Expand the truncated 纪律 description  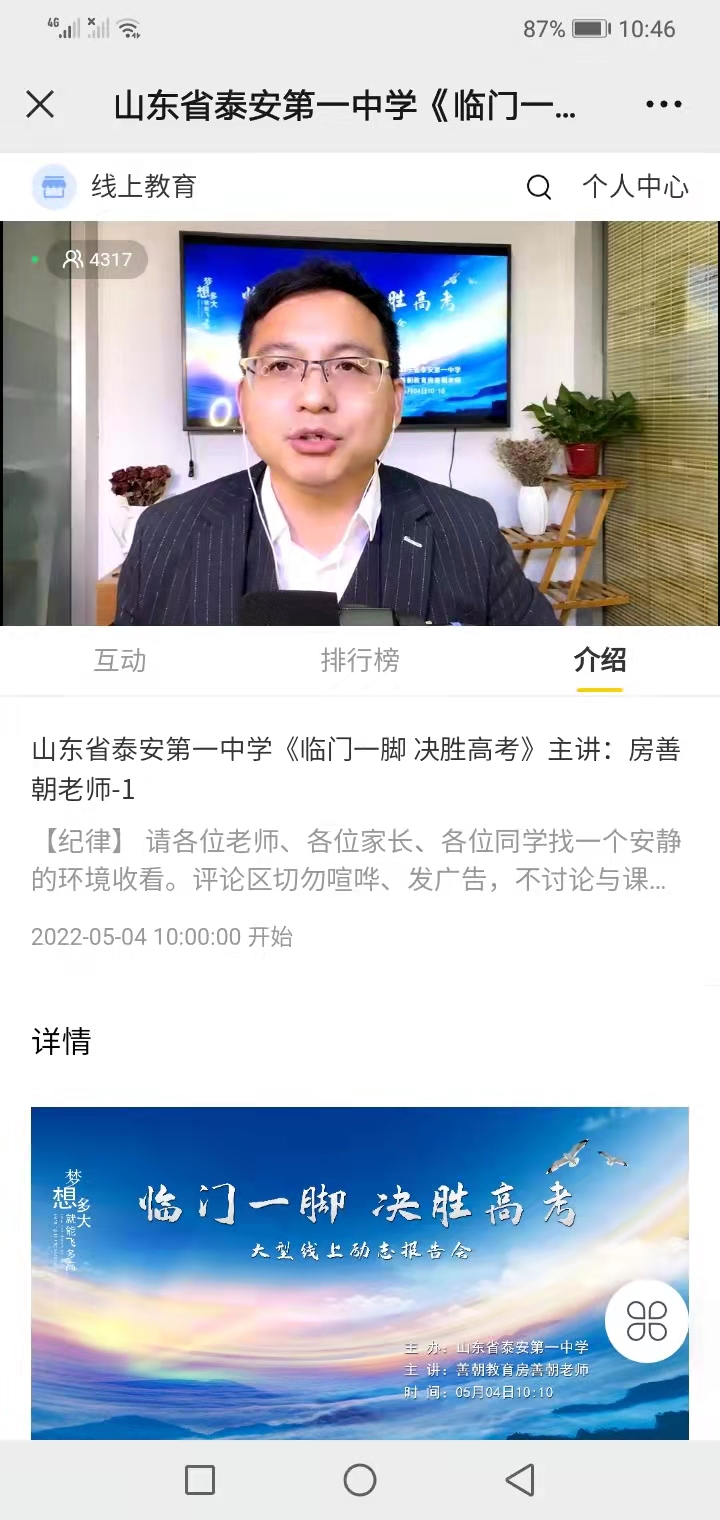[x=356, y=860]
